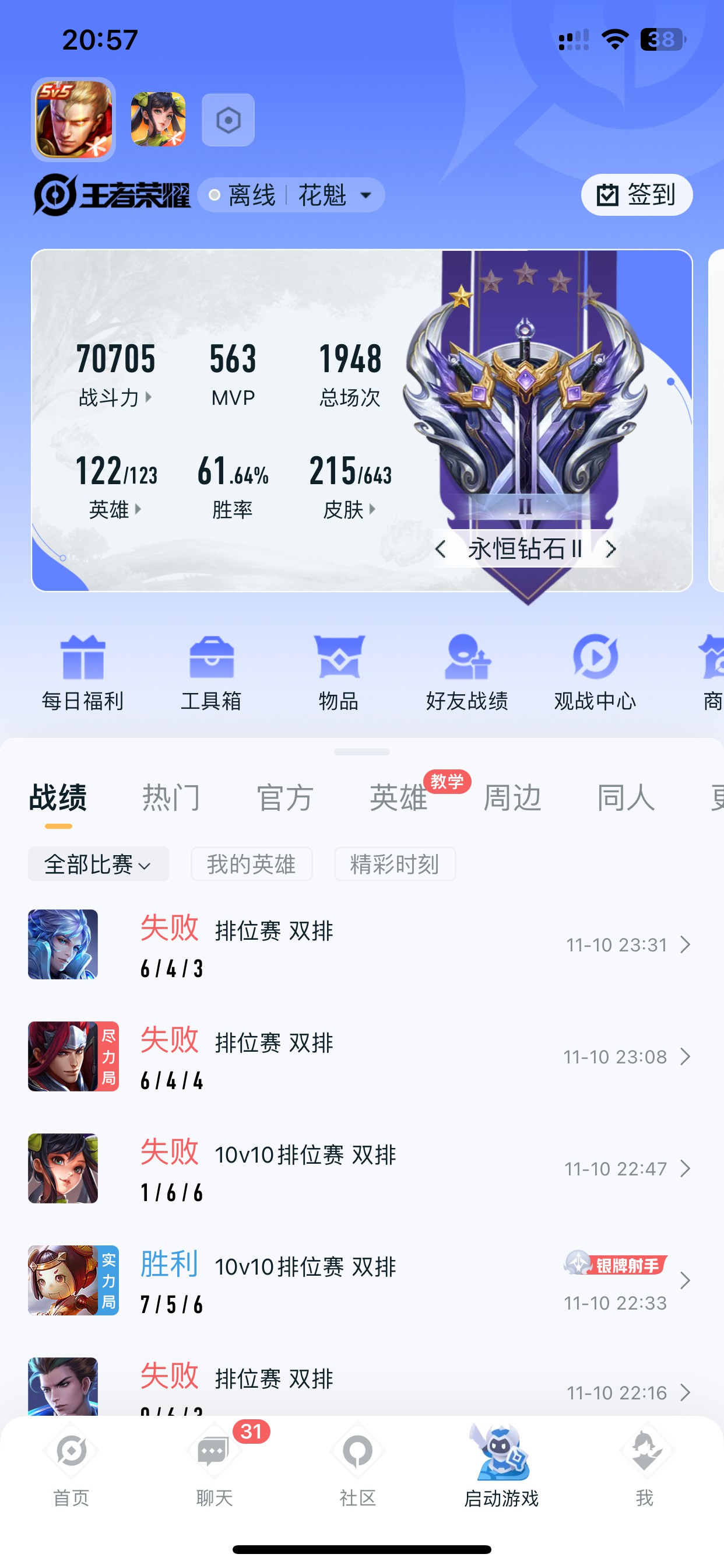Switch to the 英雄 tab
The height and width of the screenshot is (1568, 724).
(399, 797)
